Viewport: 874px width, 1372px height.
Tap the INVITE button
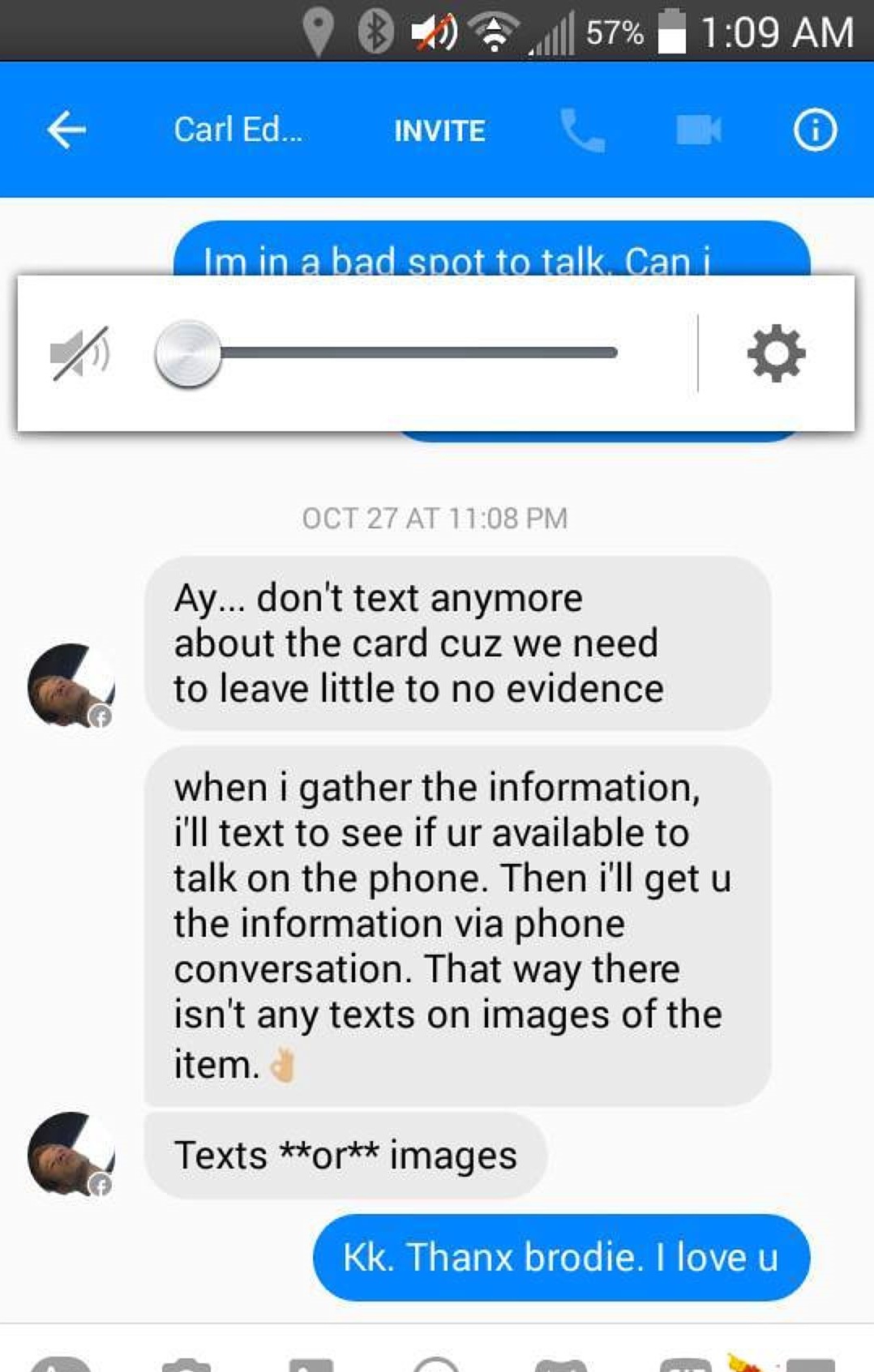(439, 130)
